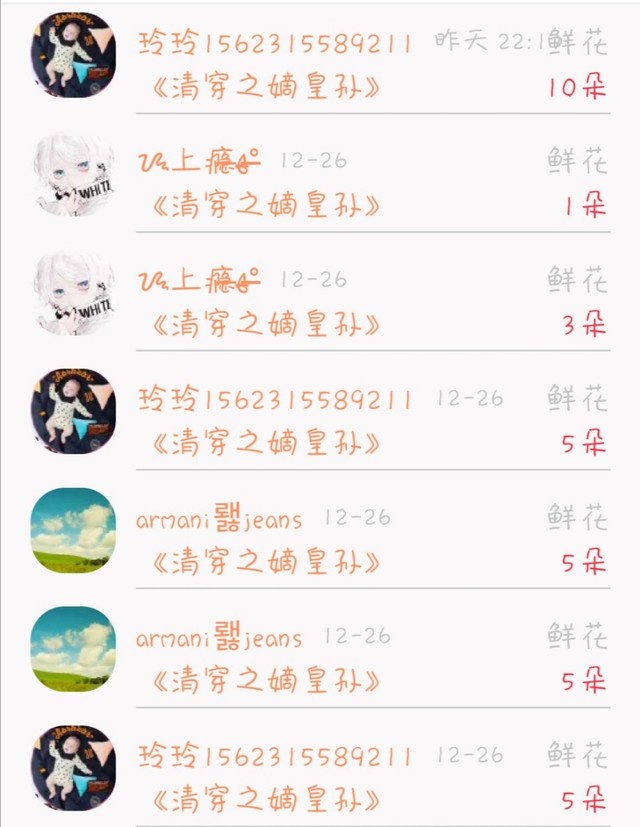The width and height of the screenshot is (640, 827).
Task: Tap the white-haired avatar in the 3朵 row
Action: pos(73,293)
